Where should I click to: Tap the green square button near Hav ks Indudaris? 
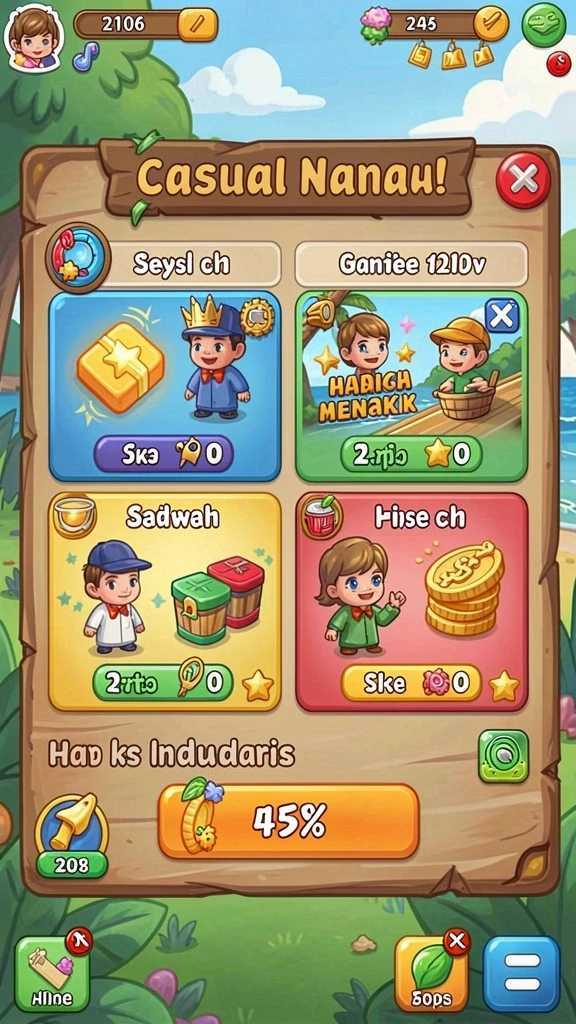pyautogui.click(x=503, y=756)
